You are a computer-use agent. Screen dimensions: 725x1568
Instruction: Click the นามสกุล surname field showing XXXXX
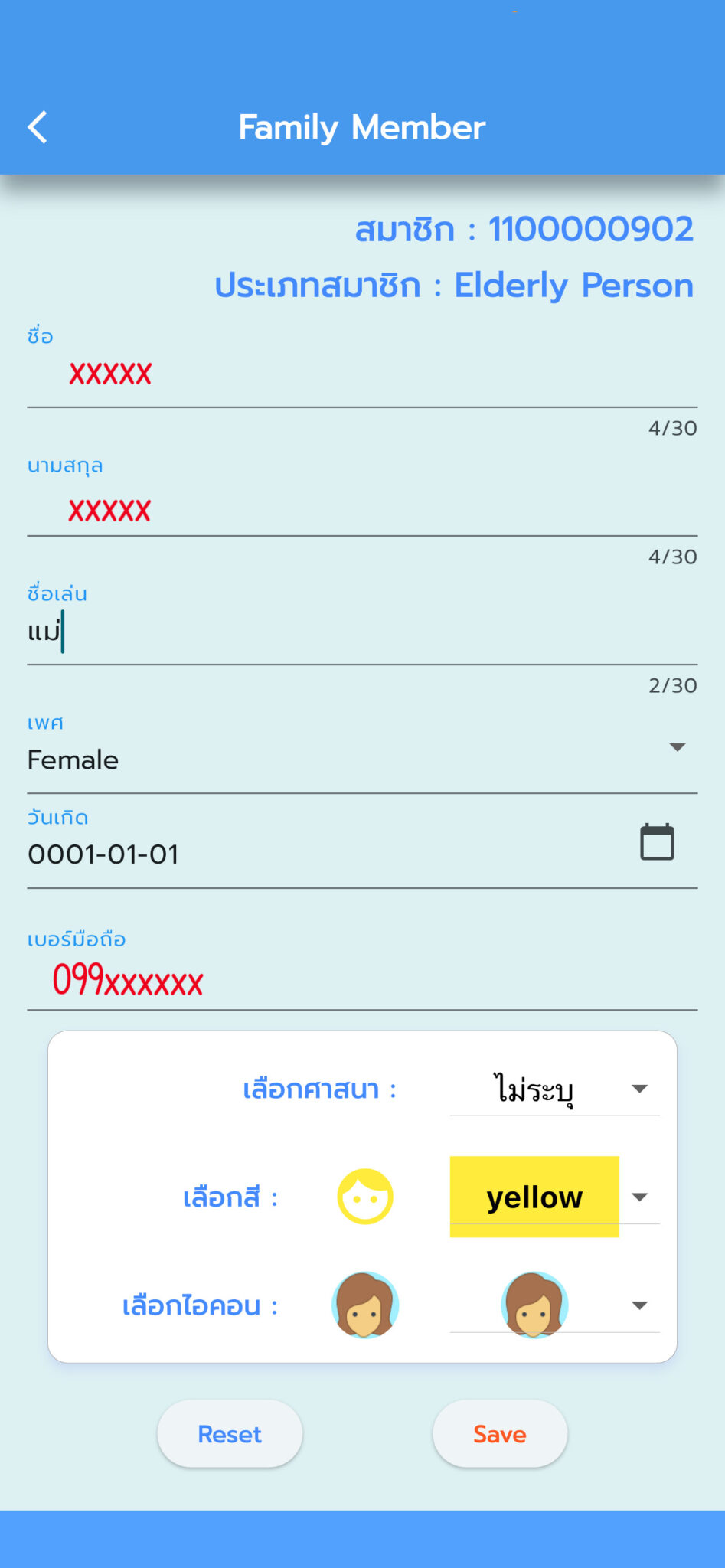click(x=306, y=510)
